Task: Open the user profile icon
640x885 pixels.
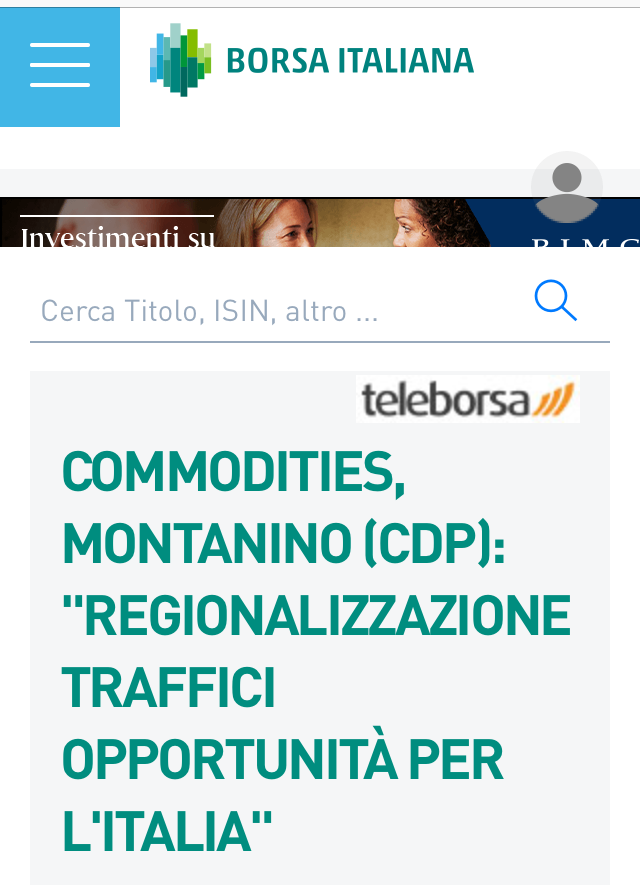Action: [x=566, y=187]
